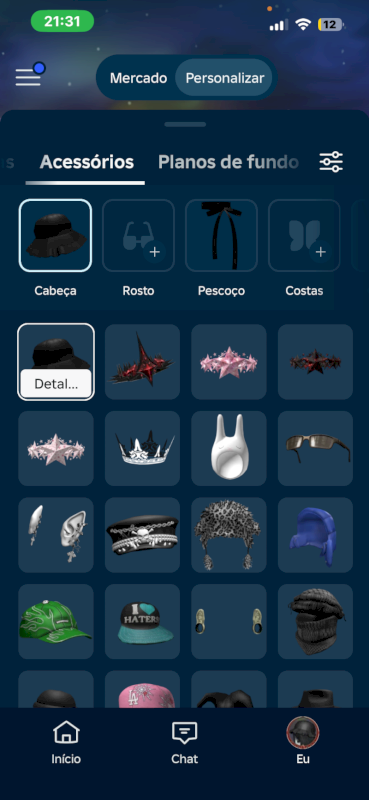Open the Chat tab
This screenshot has height=800, width=369.
point(184,742)
